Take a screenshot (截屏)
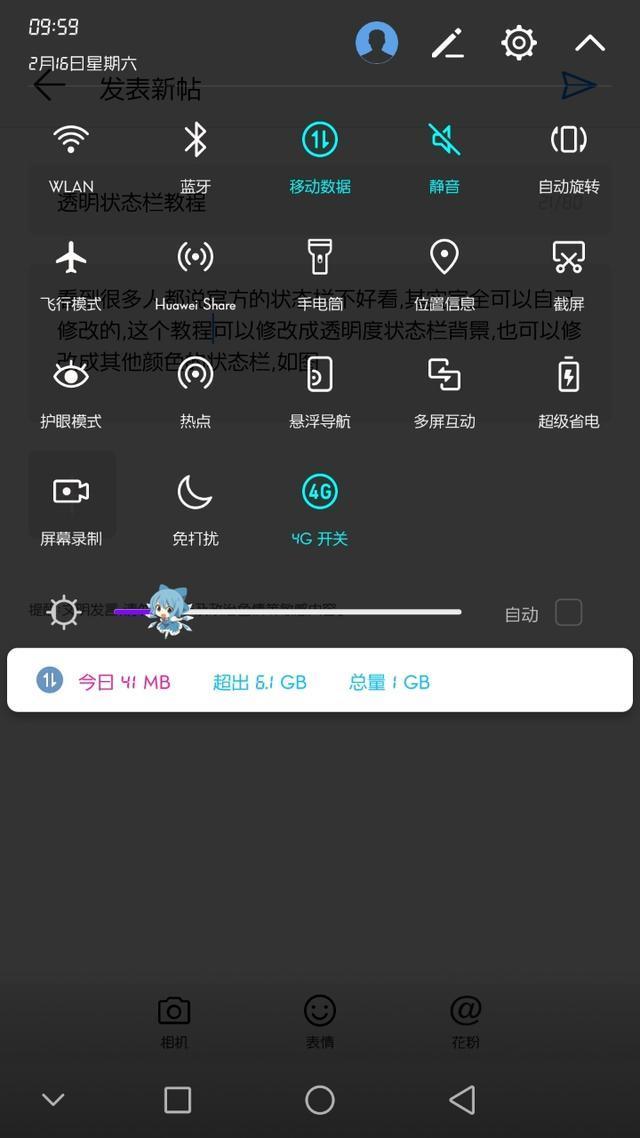Viewport: 640px width, 1138px height. click(568, 257)
